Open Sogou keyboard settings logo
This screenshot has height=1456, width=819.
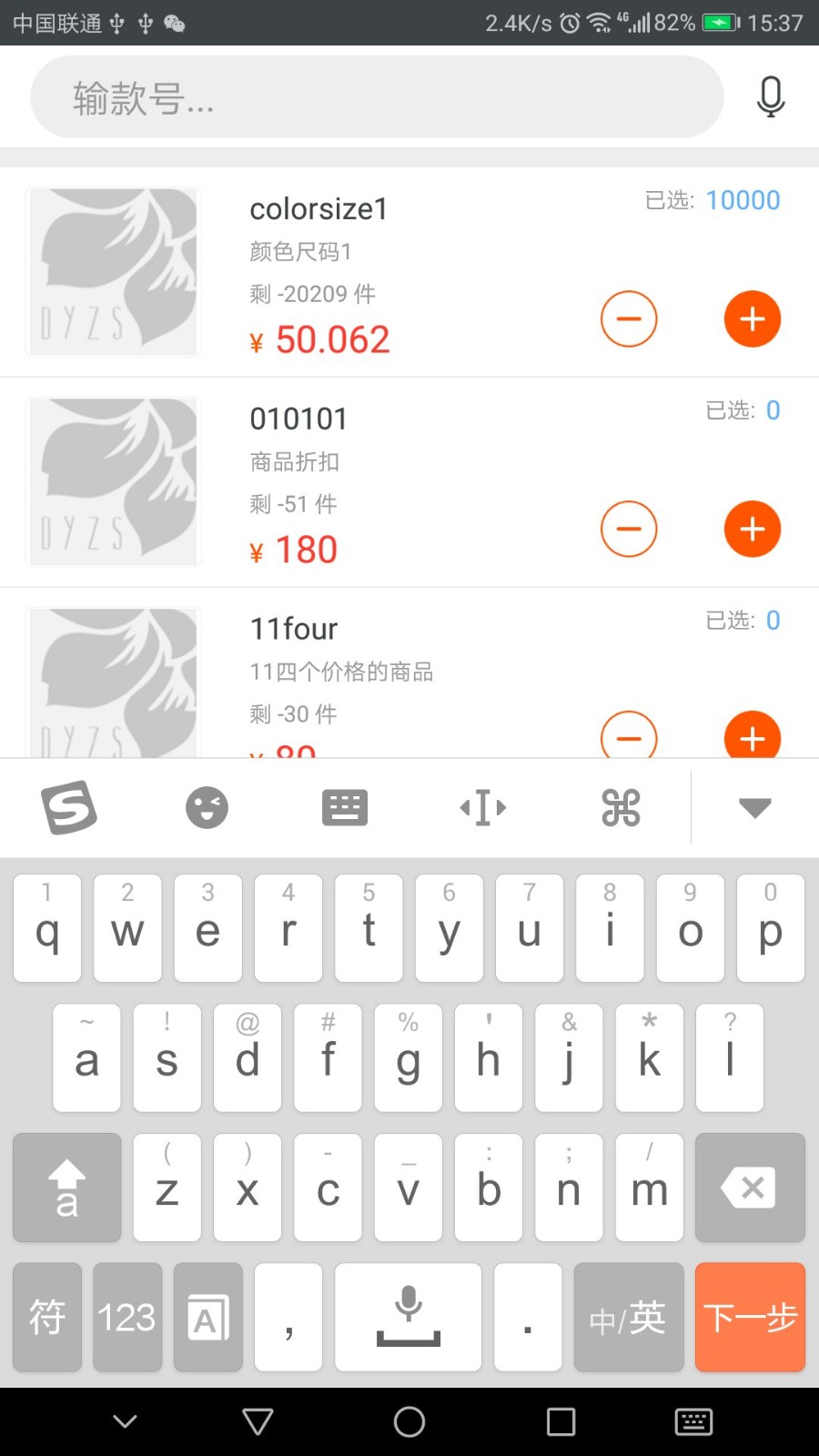point(69,807)
